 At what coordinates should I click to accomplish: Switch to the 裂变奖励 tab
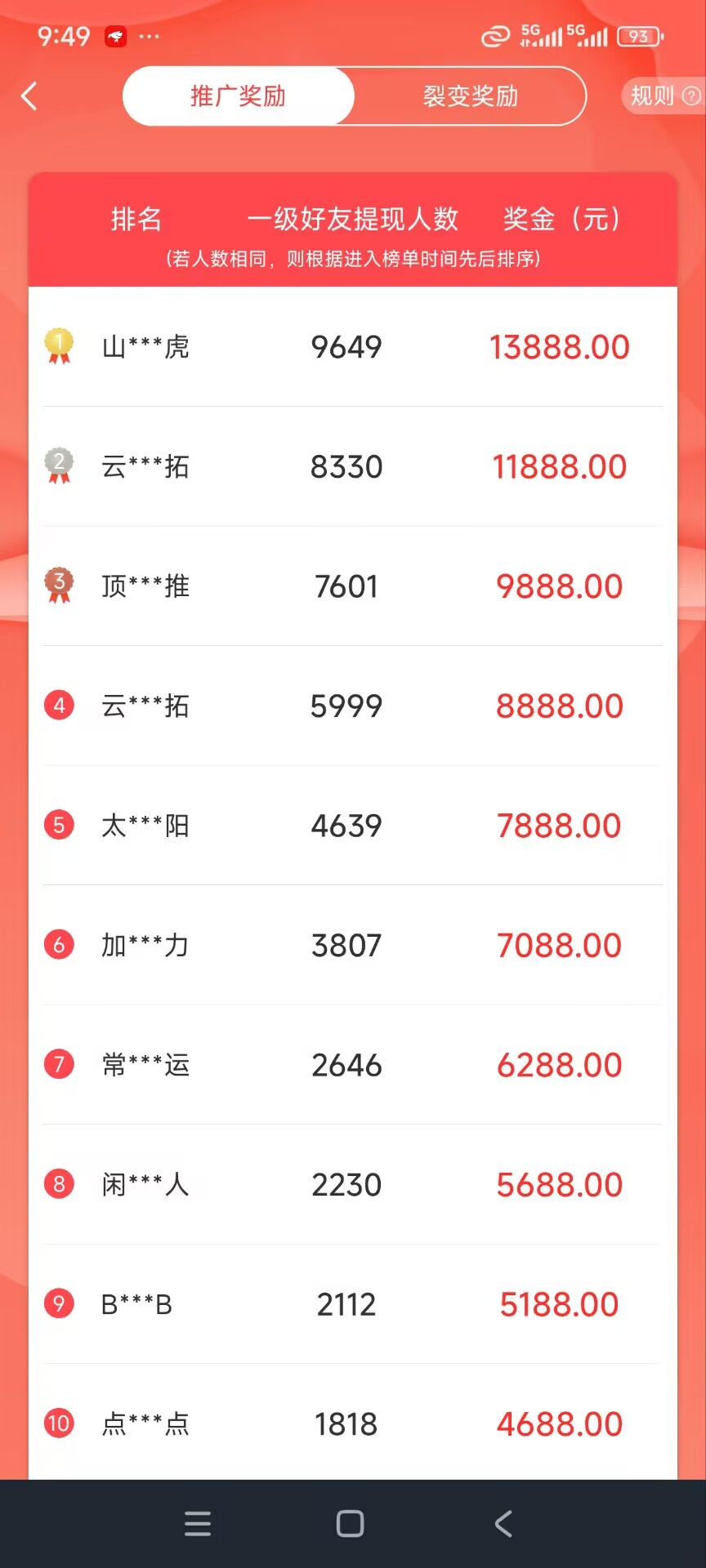click(467, 96)
